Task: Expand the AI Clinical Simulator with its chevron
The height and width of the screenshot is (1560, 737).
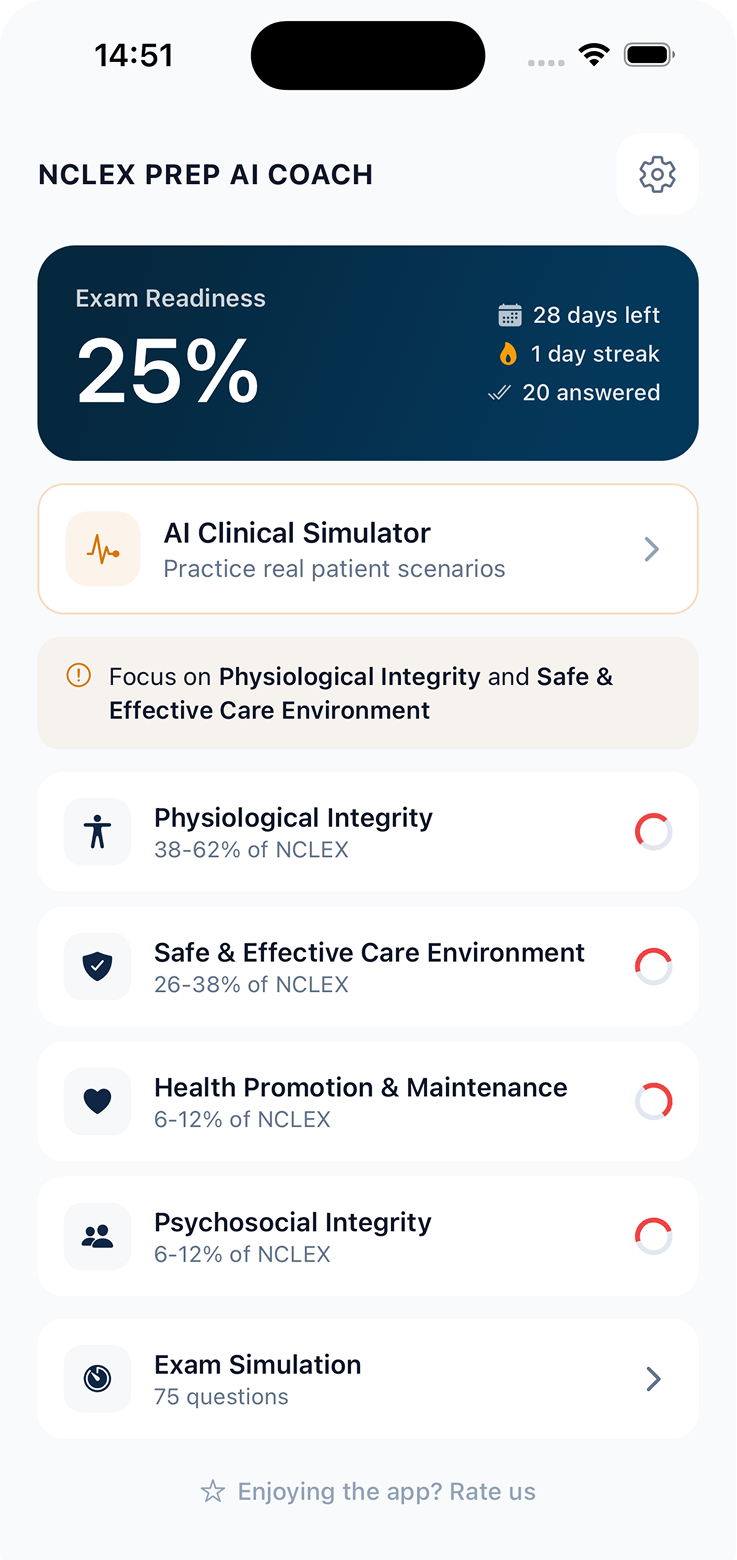Action: (x=651, y=548)
